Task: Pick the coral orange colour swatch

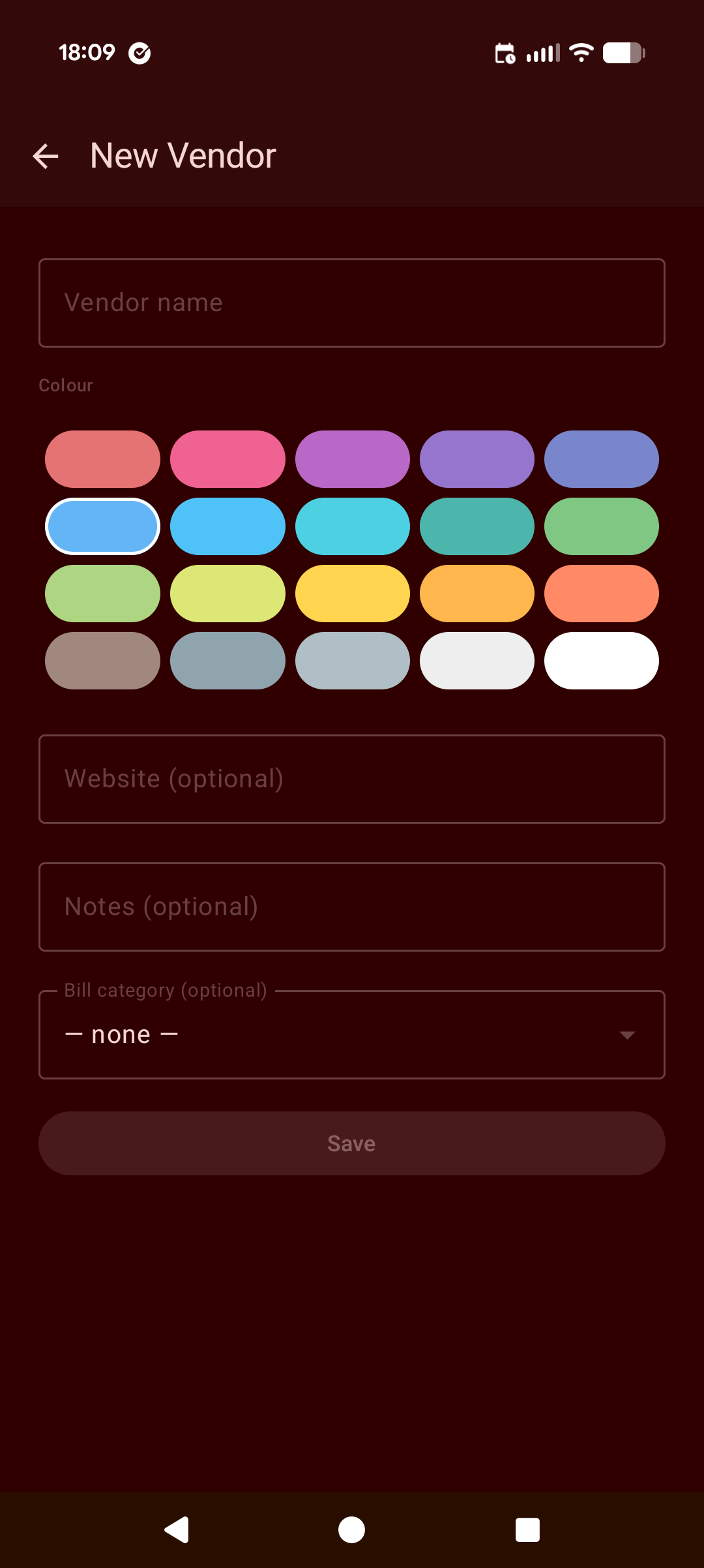Action: [601, 594]
